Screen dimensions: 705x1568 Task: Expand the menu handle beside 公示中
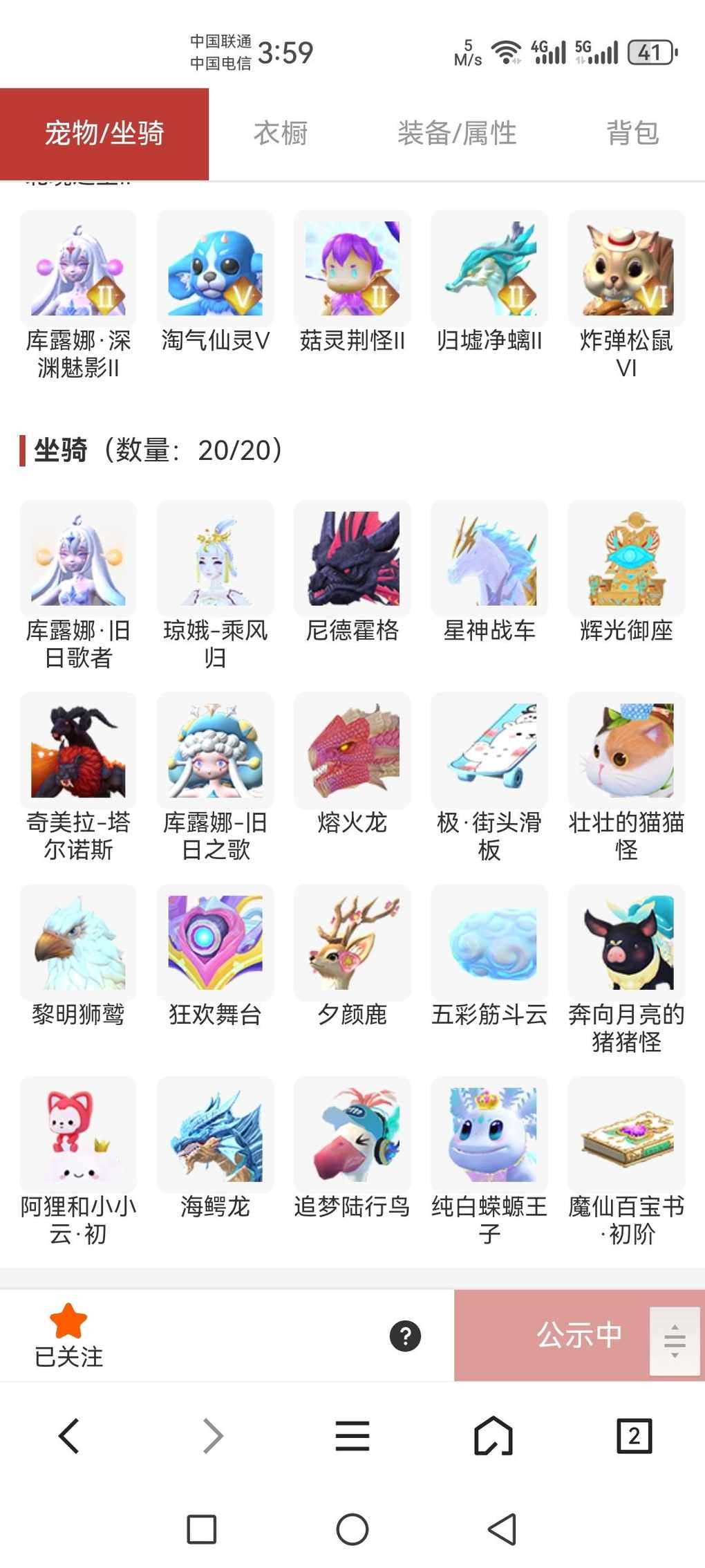(675, 1340)
